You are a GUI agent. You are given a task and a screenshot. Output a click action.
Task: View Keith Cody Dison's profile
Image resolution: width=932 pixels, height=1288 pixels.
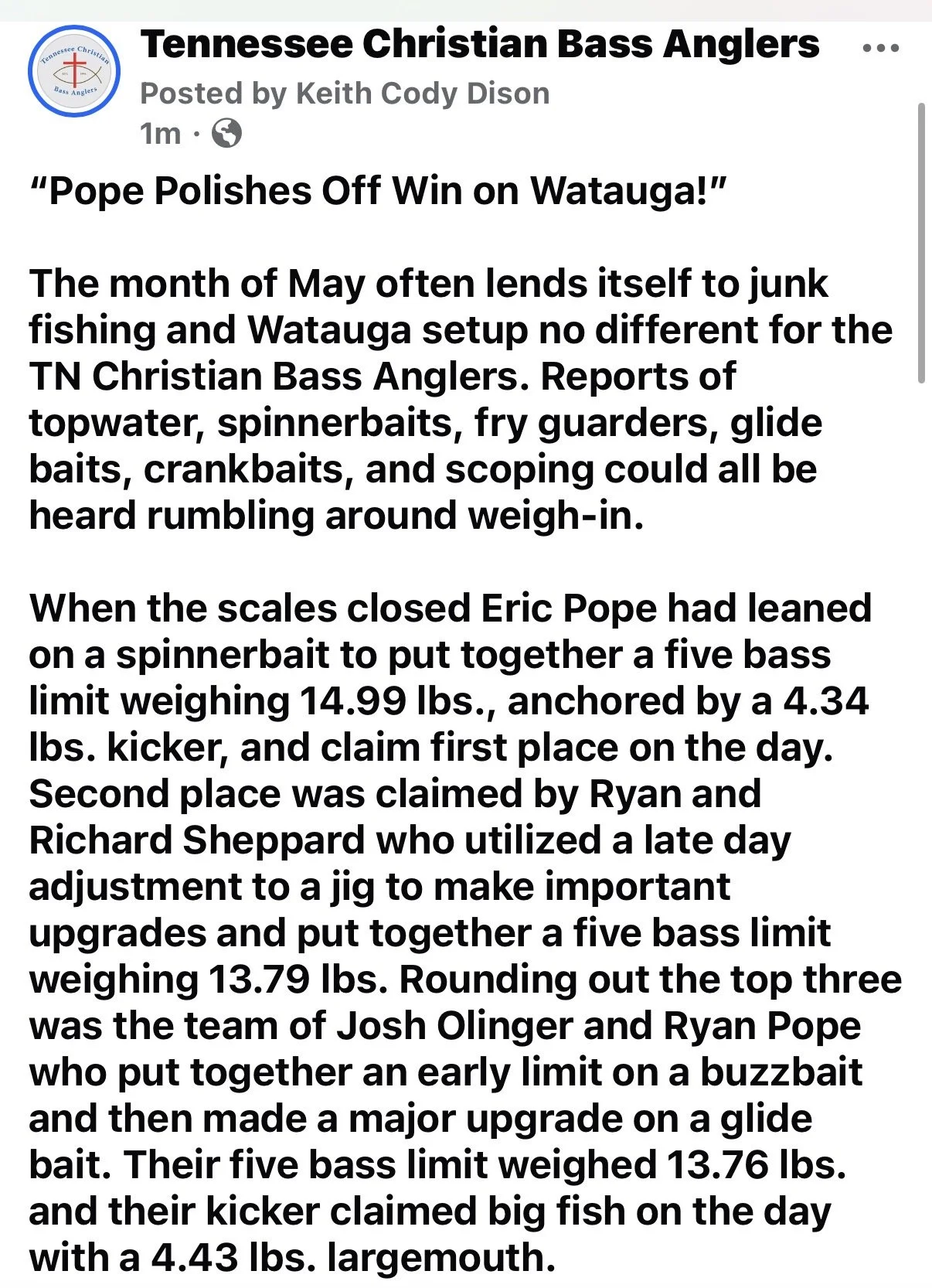pyautogui.click(x=423, y=94)
